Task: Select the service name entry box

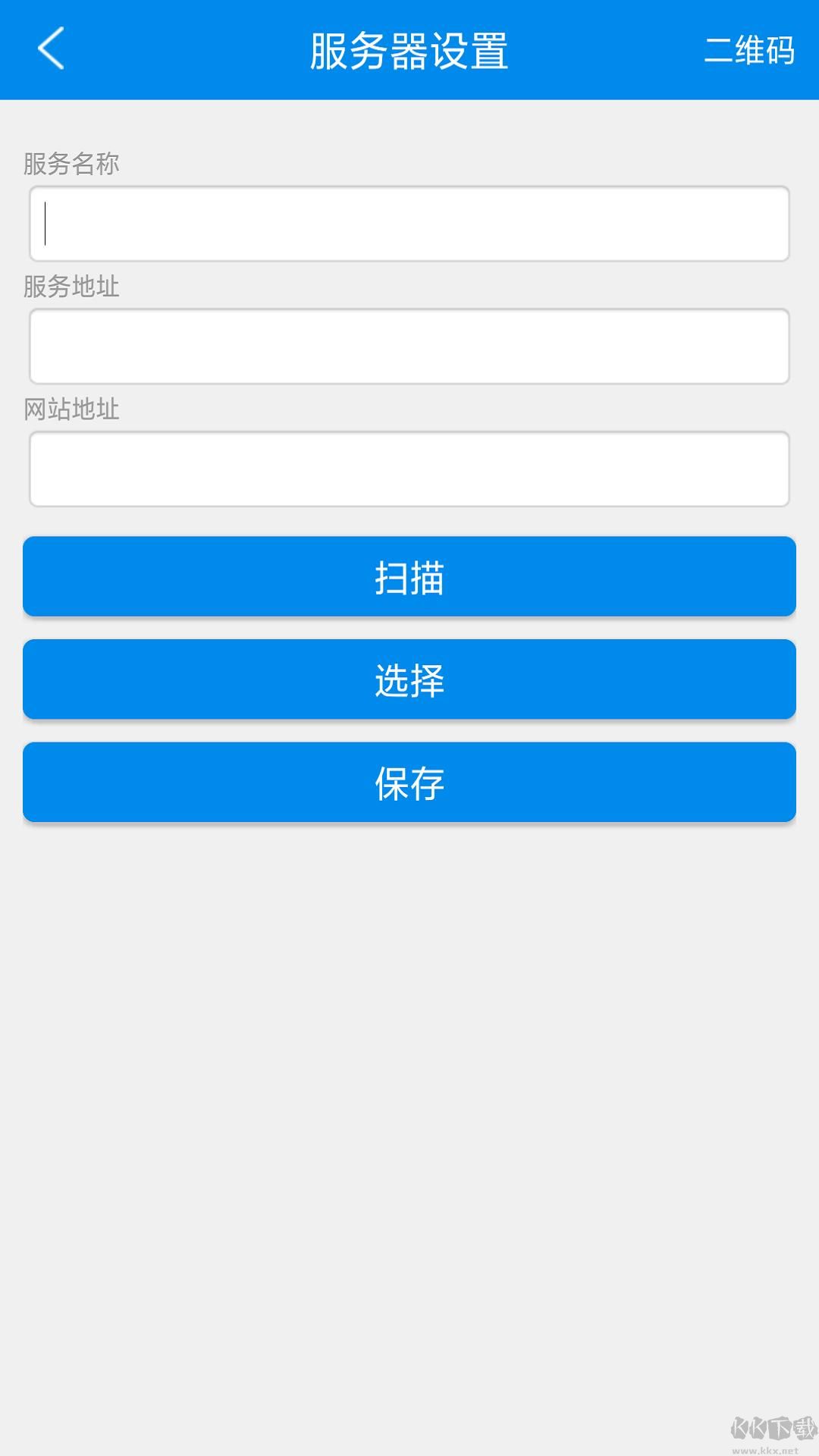Action: (409, 224)
